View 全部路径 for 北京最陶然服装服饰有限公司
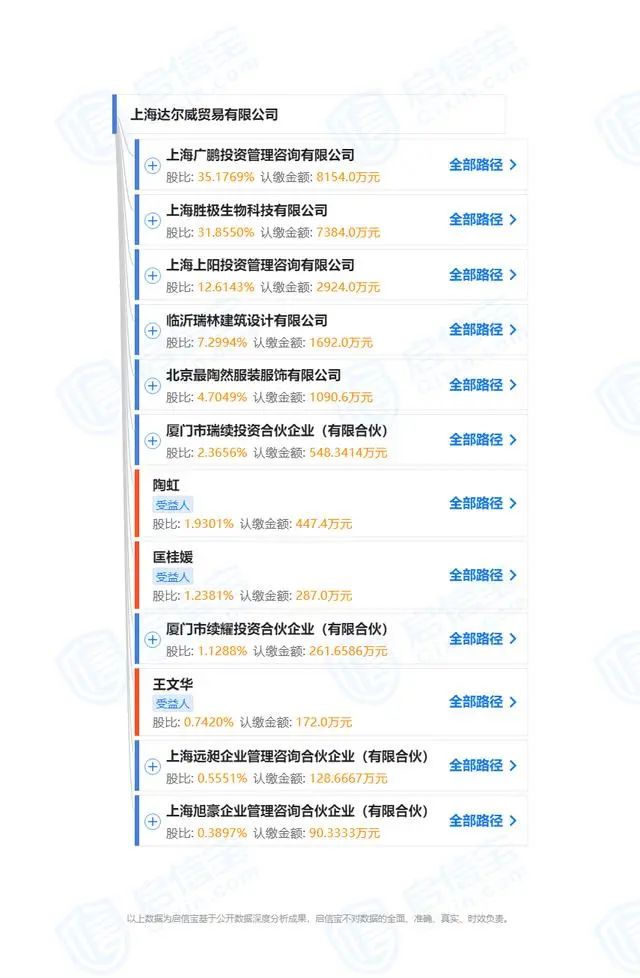 (x=483, y=385)
